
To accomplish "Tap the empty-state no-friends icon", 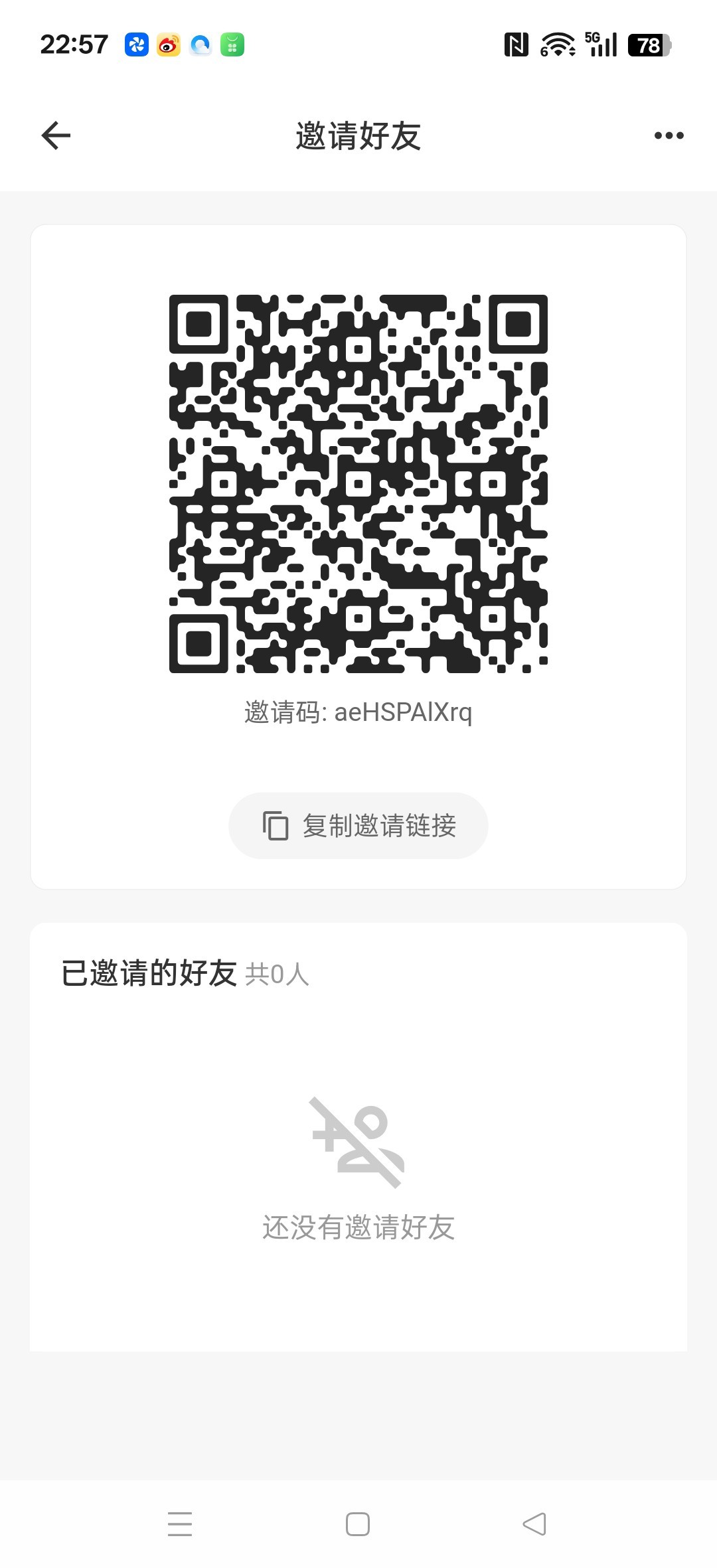I will 357,1140.
